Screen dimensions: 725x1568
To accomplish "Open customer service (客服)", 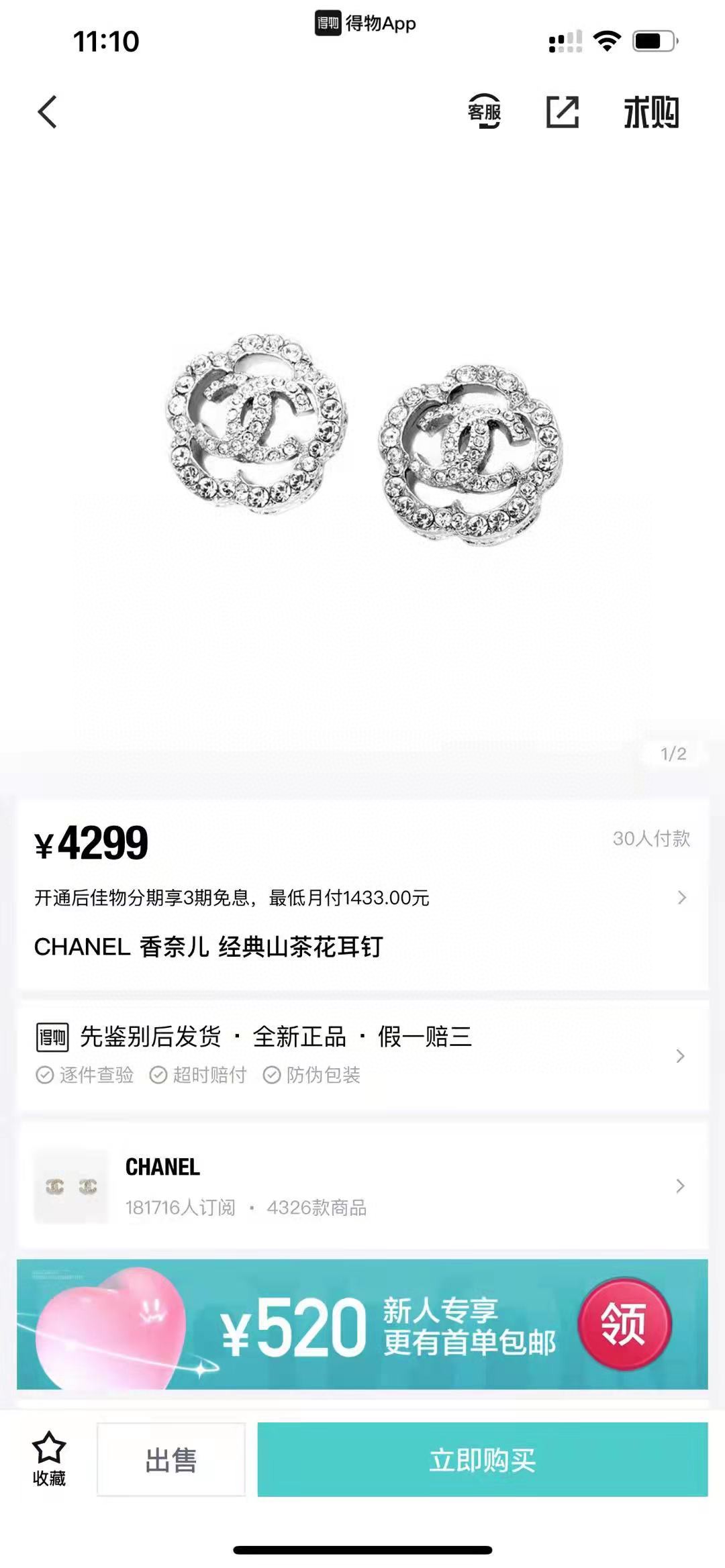I will [x=484, y=111].
